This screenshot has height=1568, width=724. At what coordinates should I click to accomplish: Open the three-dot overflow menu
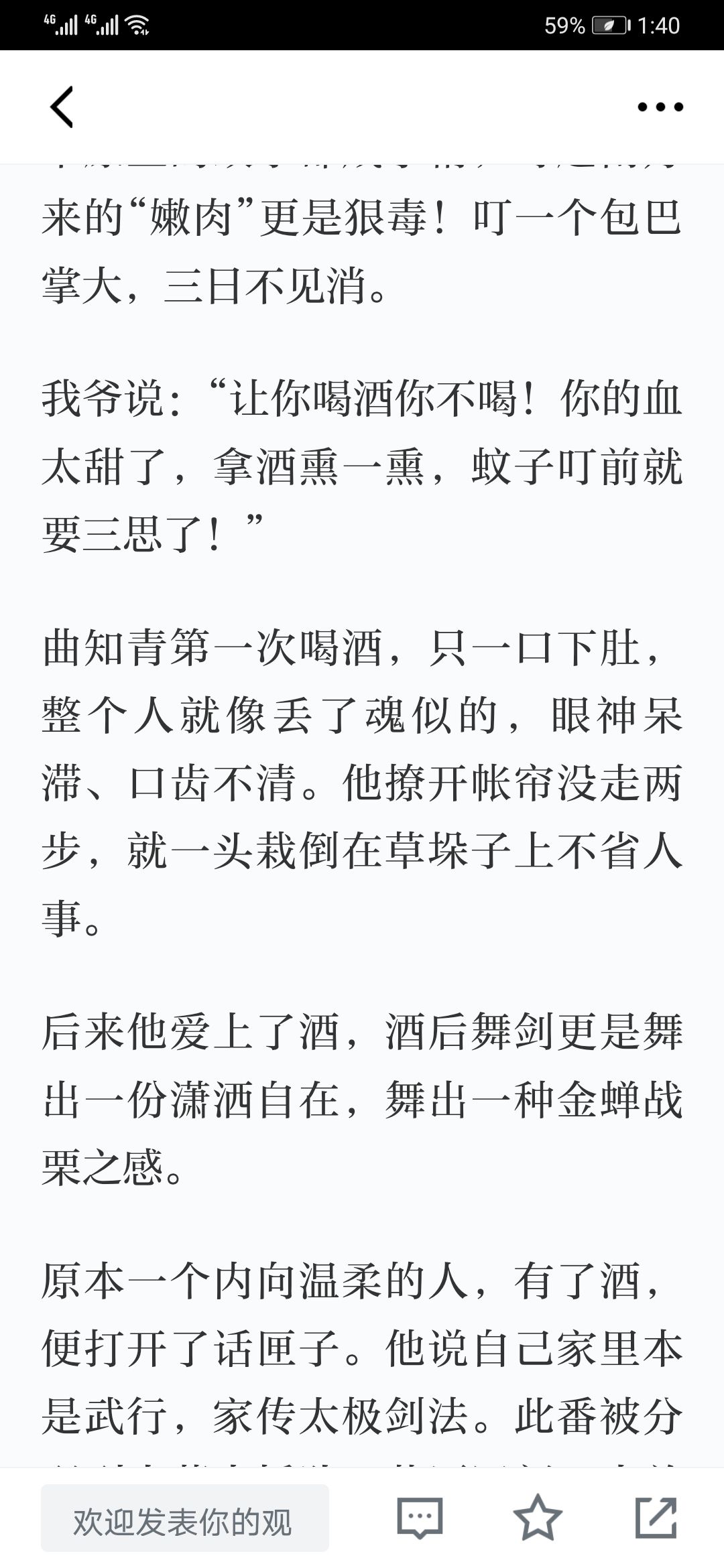[660, 107]
